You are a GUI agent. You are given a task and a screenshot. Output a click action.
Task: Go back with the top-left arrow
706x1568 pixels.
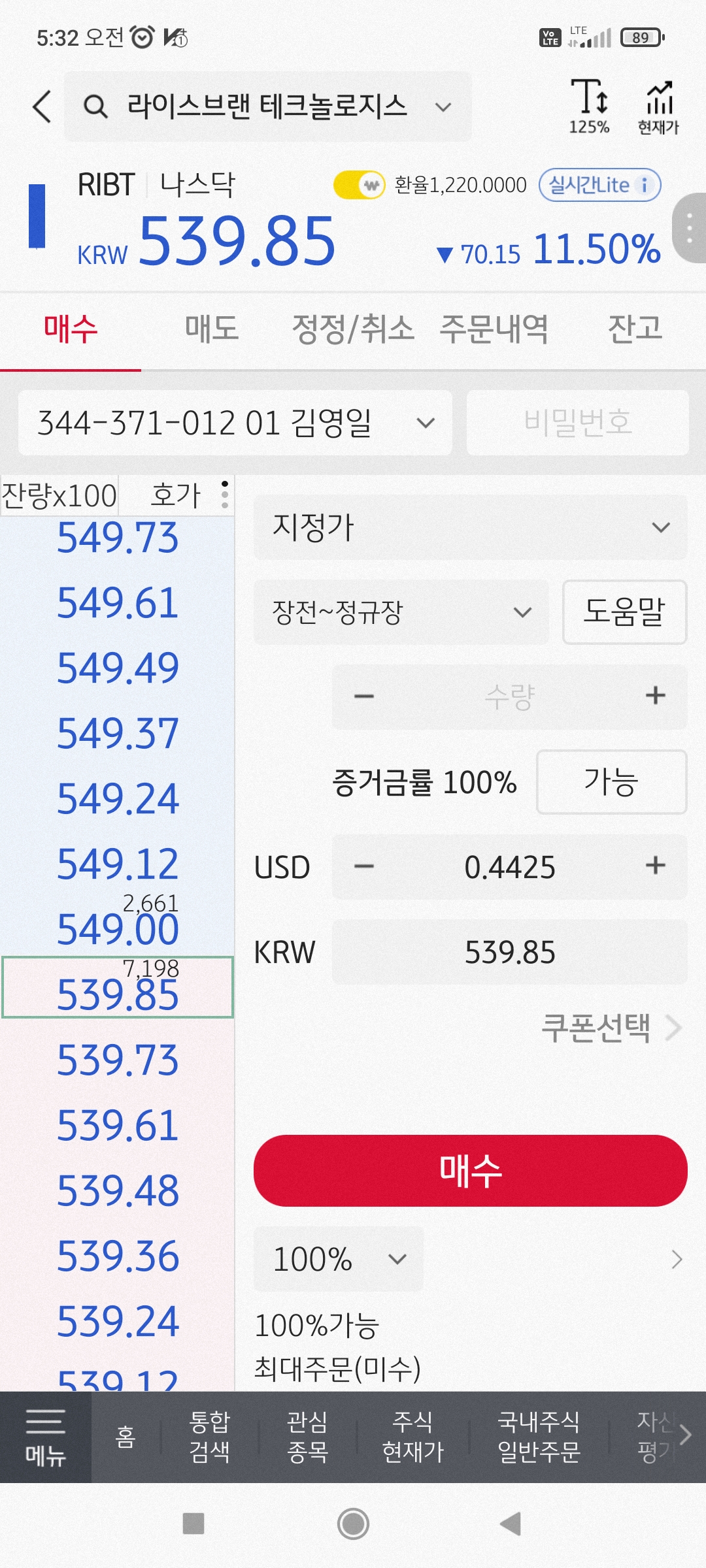42,106
